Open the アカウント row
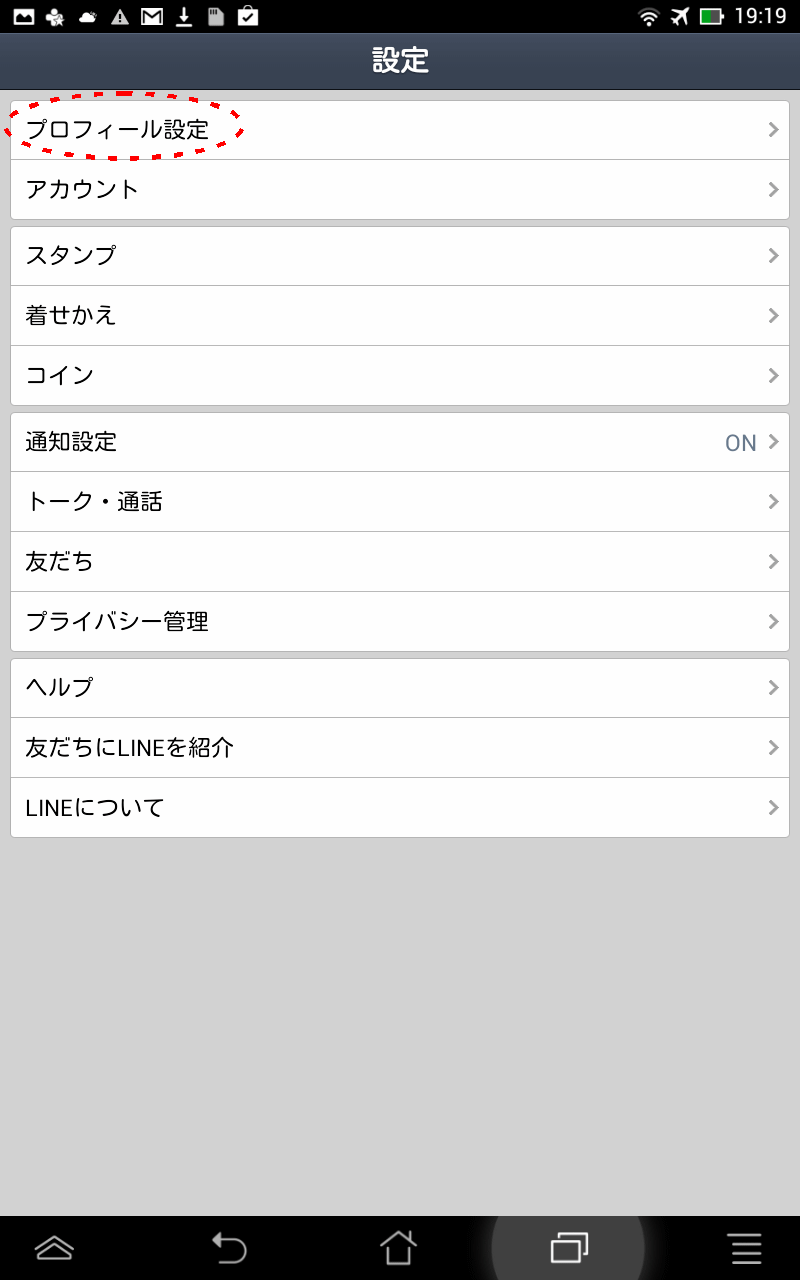Screen dimensions: 800x1280 (398, 190)
